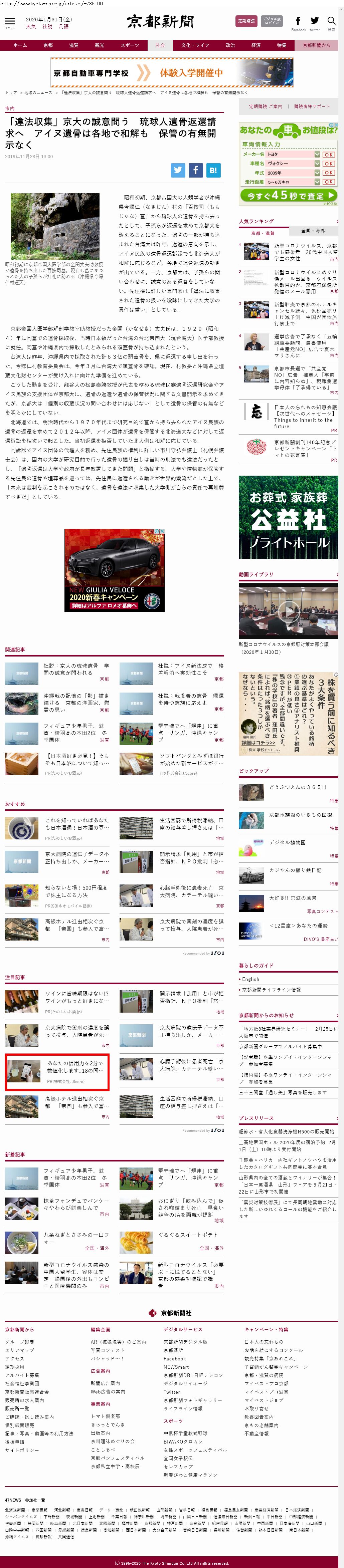Share the article on Facebook
344x1568 pixels.
pyautogui.click(x=195, y=171)
